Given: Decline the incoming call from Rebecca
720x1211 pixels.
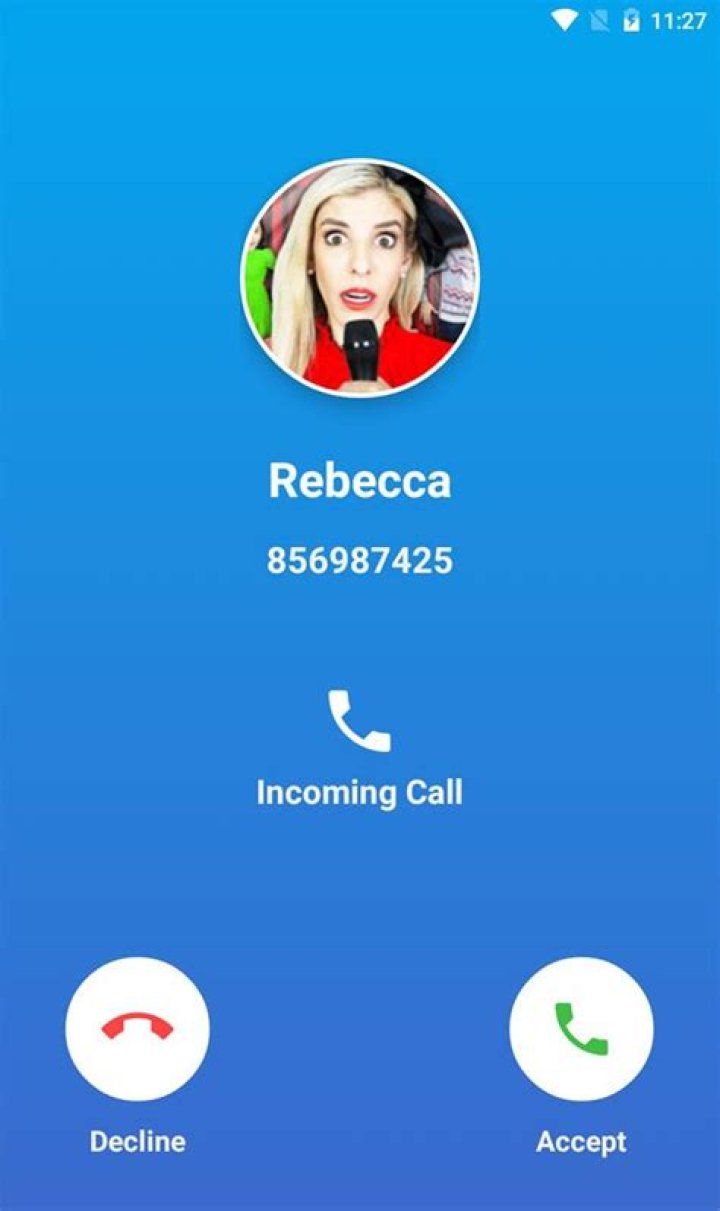Looking at the screenshot, I should pyautogui.click(x=137, y=1029).
